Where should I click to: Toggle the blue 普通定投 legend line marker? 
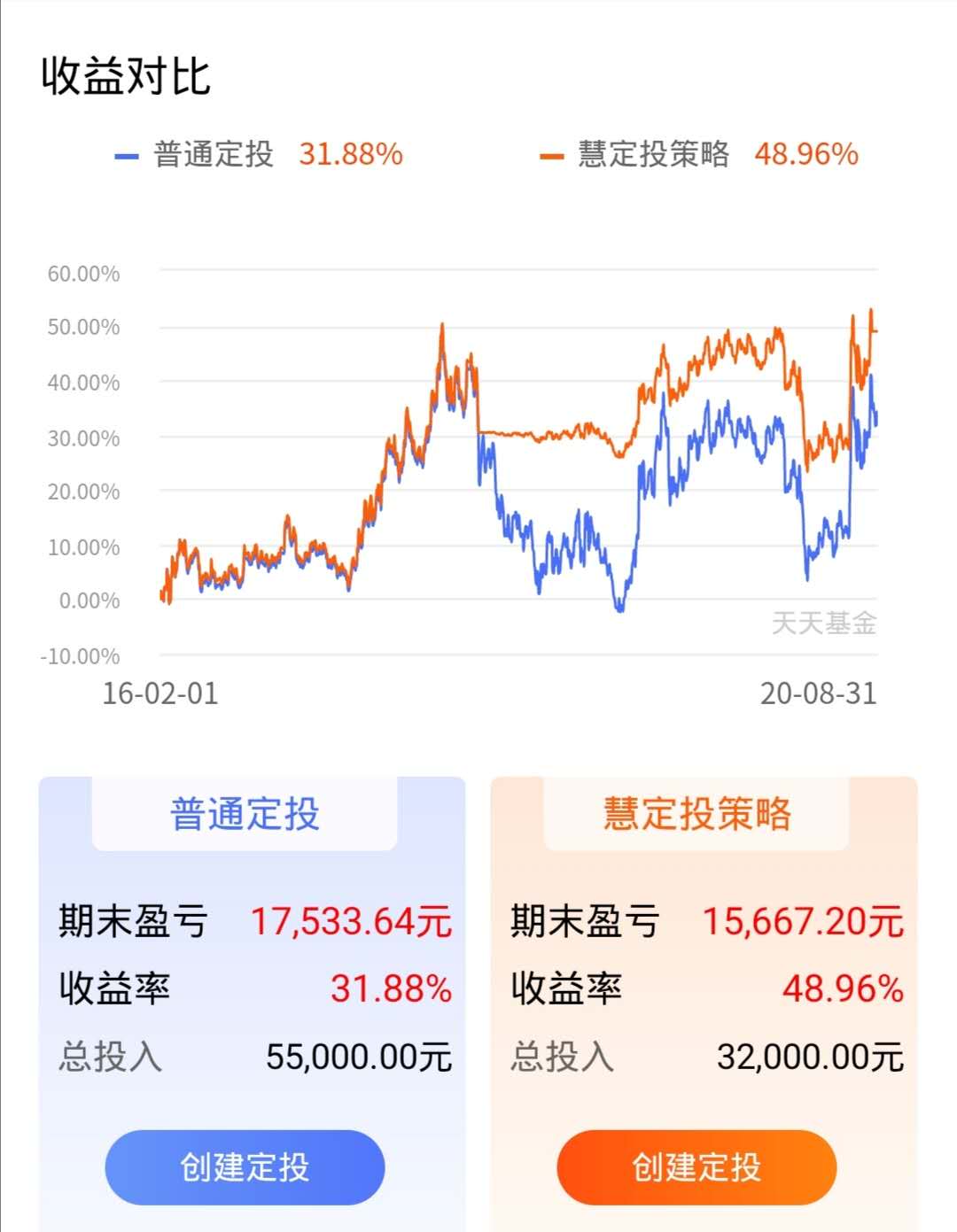[x=127, y=154]
